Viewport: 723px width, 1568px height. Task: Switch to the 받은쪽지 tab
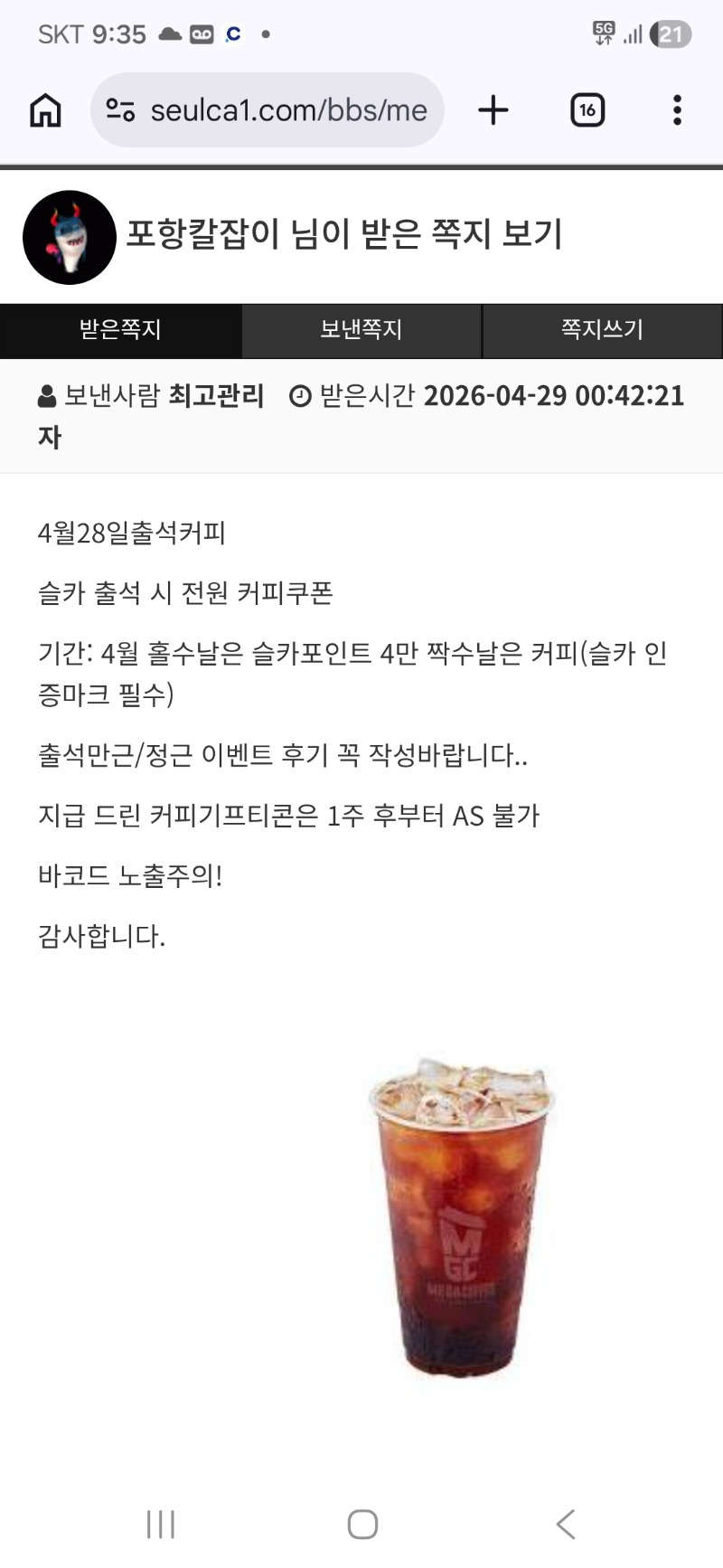120,330
